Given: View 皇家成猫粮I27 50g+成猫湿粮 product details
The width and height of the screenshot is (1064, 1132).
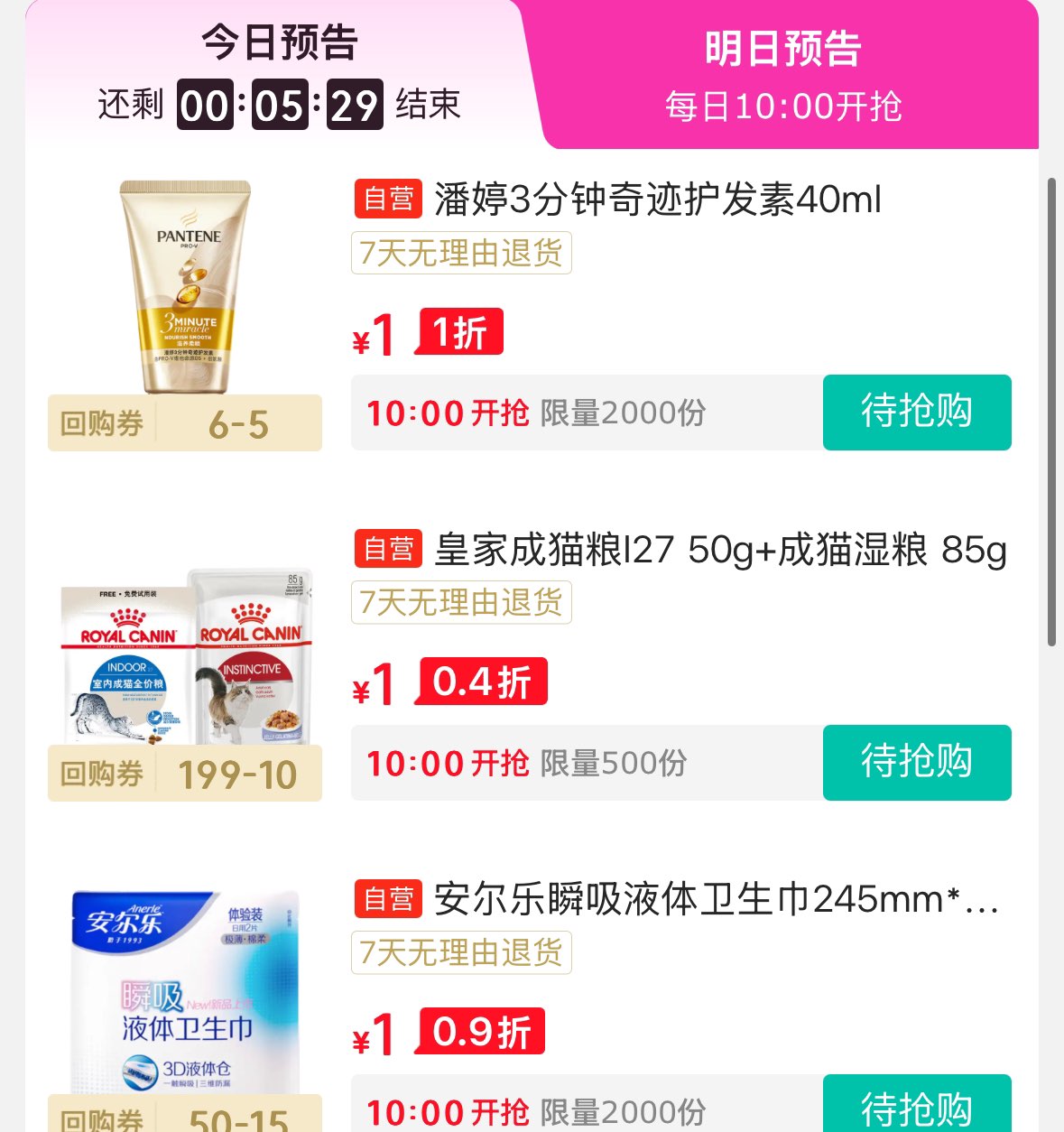Looking at the screenshot, I should [720, 550].
